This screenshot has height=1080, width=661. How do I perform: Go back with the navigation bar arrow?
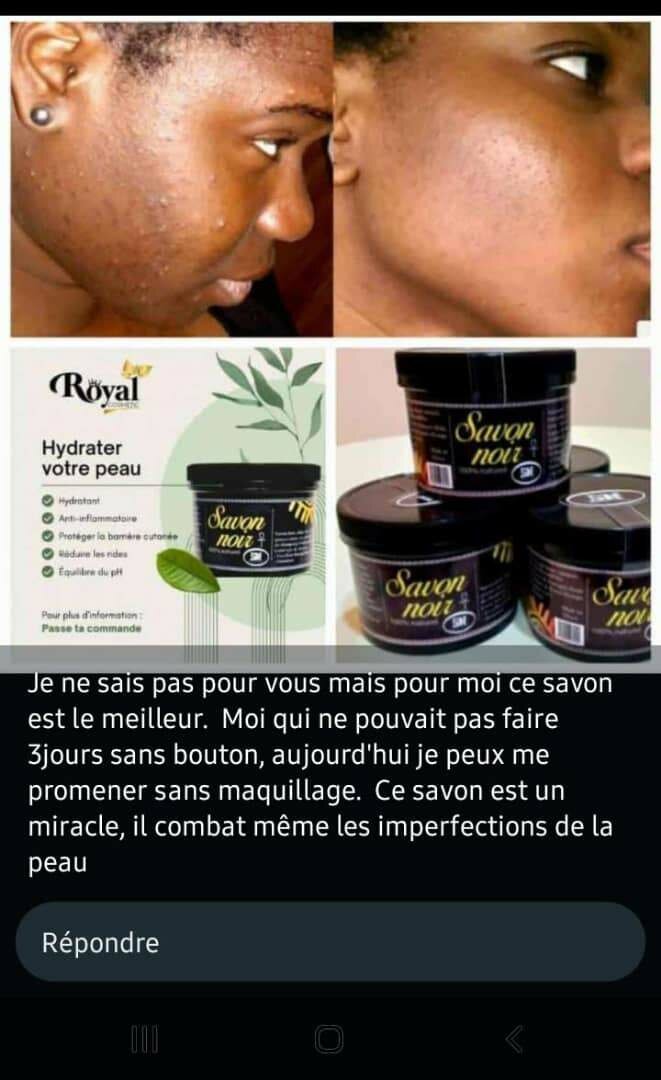pyautogui.click(x=514, y=1039)
